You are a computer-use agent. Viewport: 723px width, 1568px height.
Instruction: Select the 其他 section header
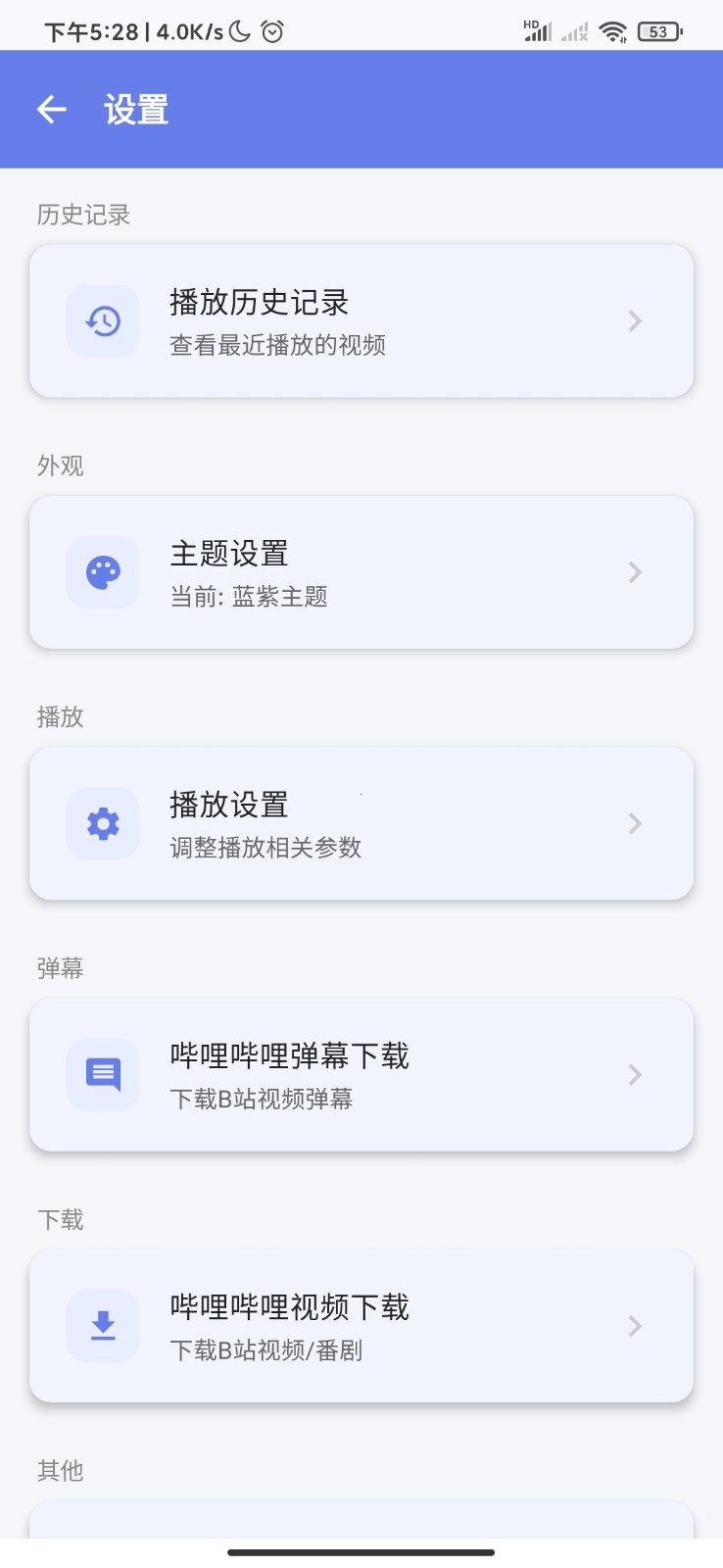[x=60, y=1470]
